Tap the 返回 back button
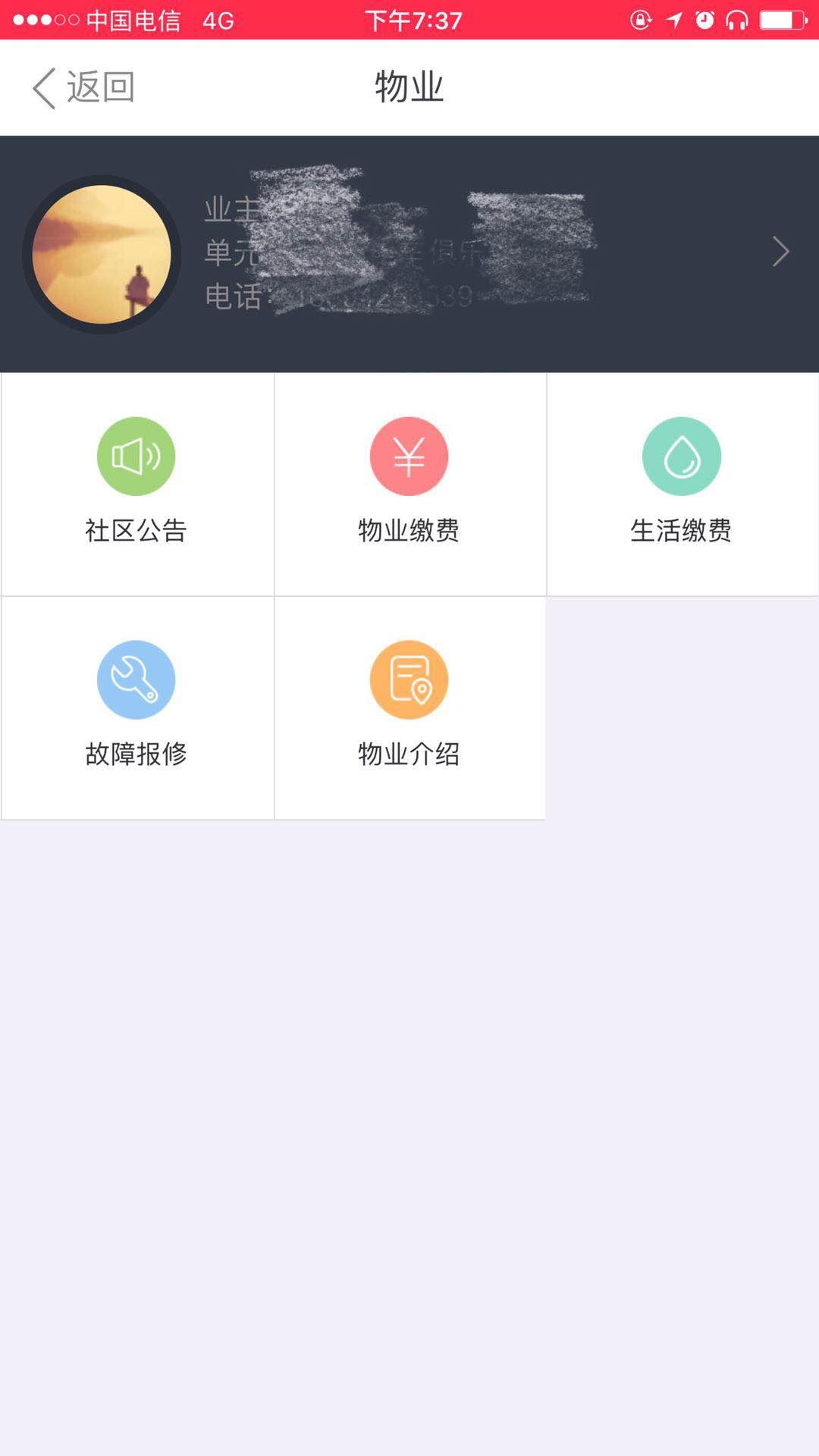Screen dimensions: 819x1456 tap(83, 88)
